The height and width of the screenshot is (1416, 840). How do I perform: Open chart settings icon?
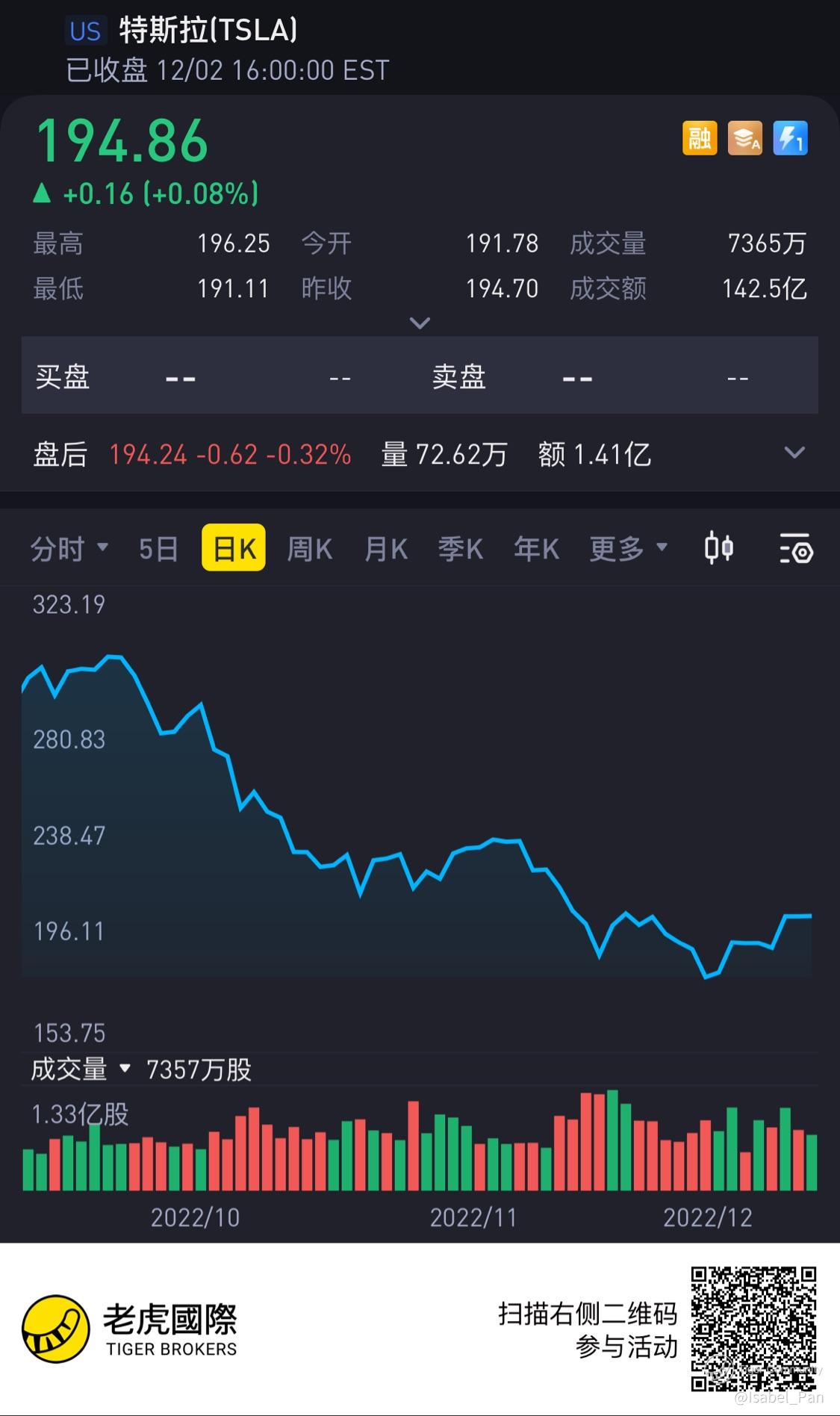(796, 549)
